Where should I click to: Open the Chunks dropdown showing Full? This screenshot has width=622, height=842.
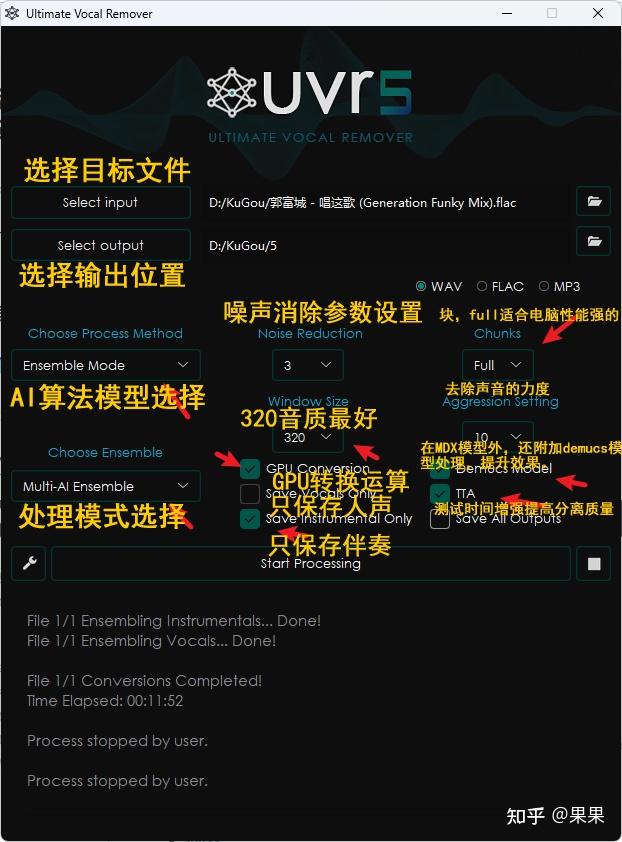498,365
